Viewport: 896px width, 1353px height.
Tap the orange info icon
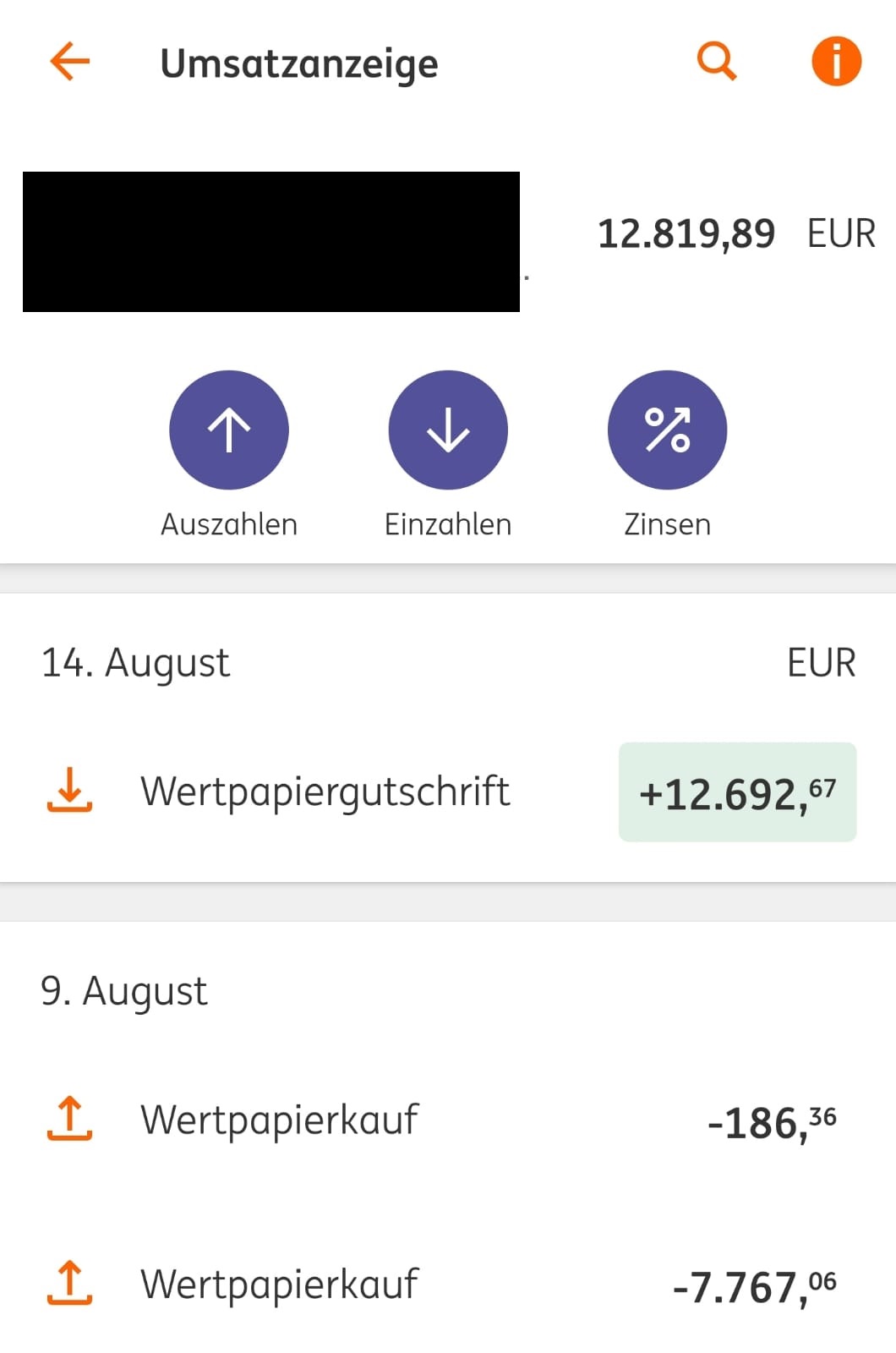pos(835,60)
